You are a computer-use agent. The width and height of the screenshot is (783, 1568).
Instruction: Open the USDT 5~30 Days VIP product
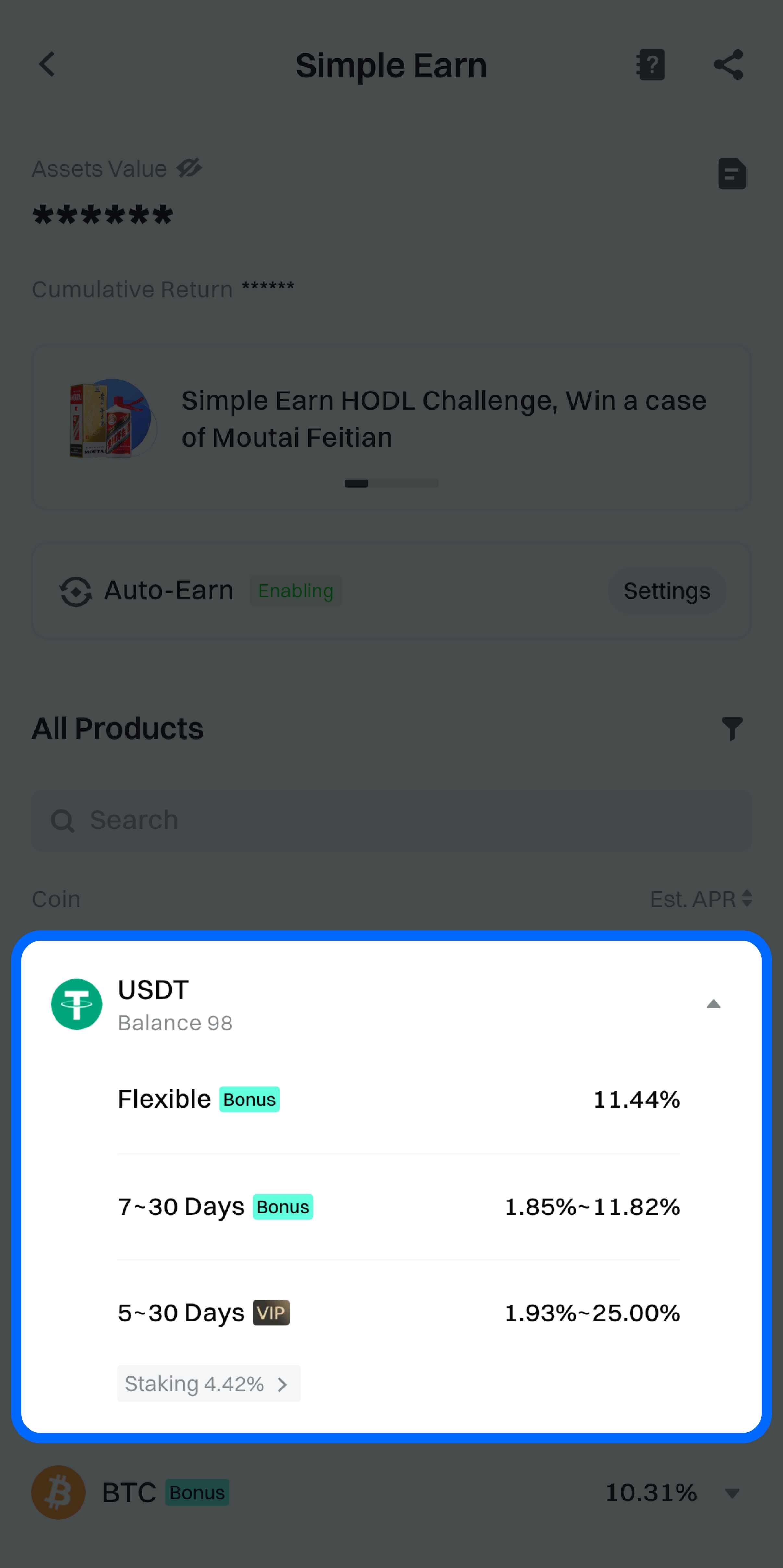click(x=398, y=1313)
